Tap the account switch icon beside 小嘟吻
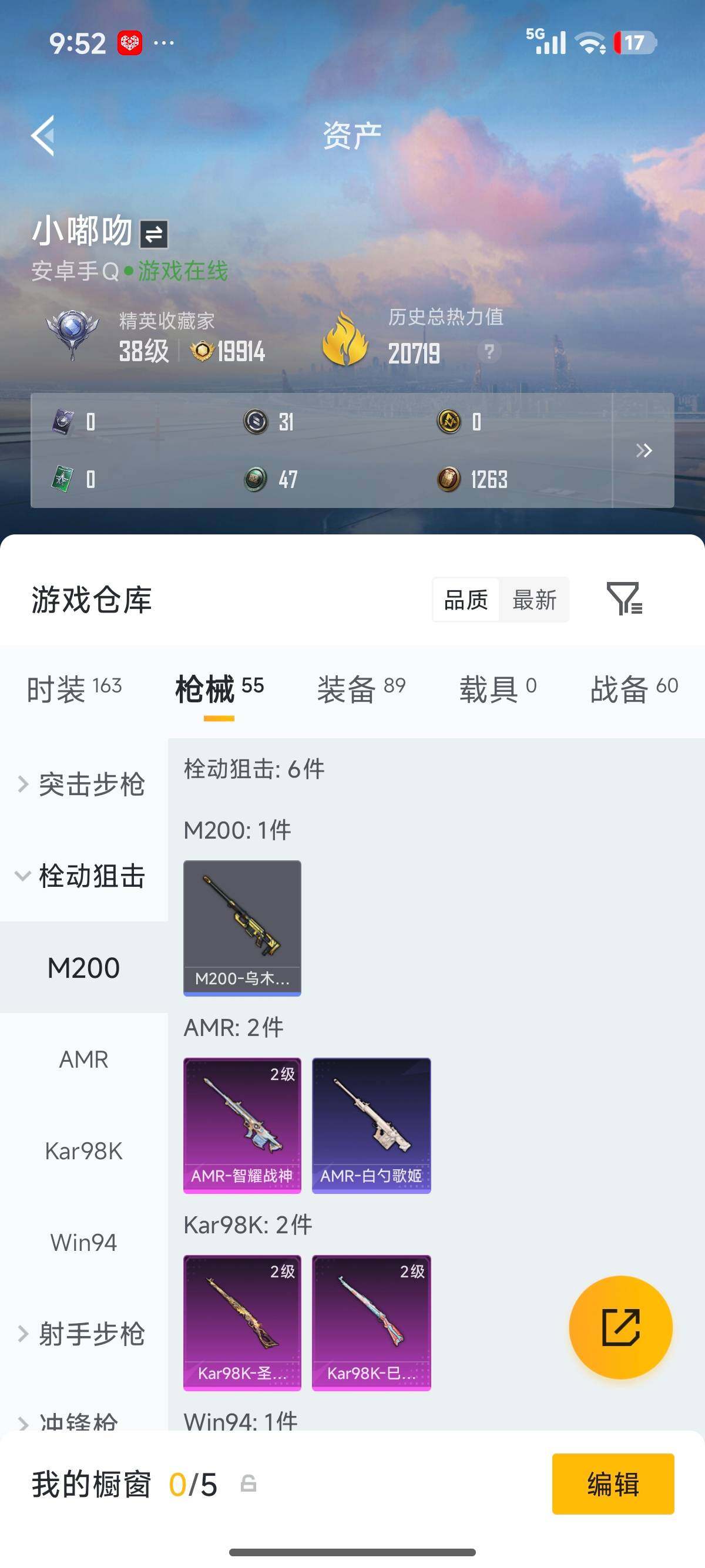 [x=153, y=234]
